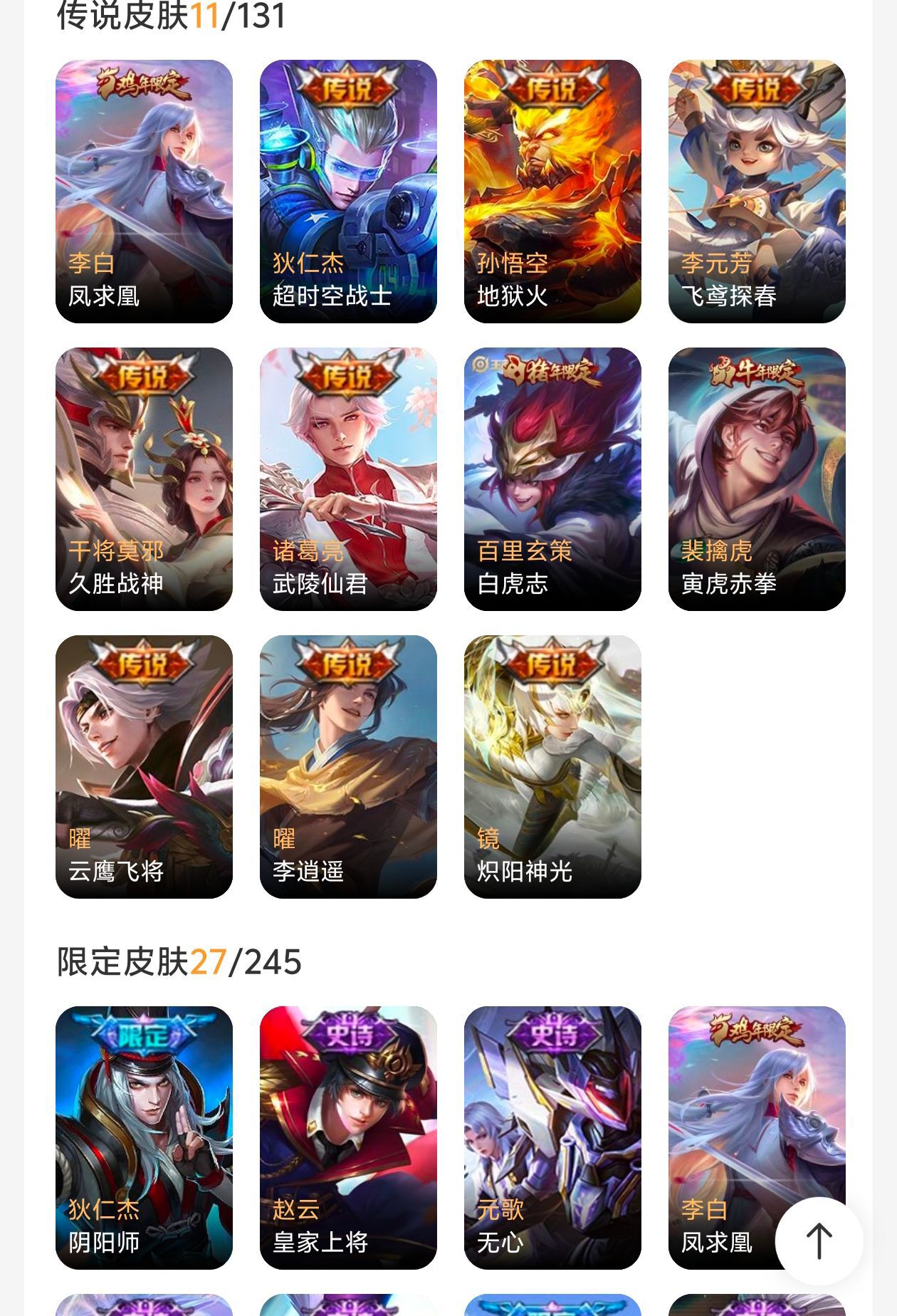Open 赵云 皇家上将 skin card
This screenshot has height=1316, width=897.
(348, 1137)
